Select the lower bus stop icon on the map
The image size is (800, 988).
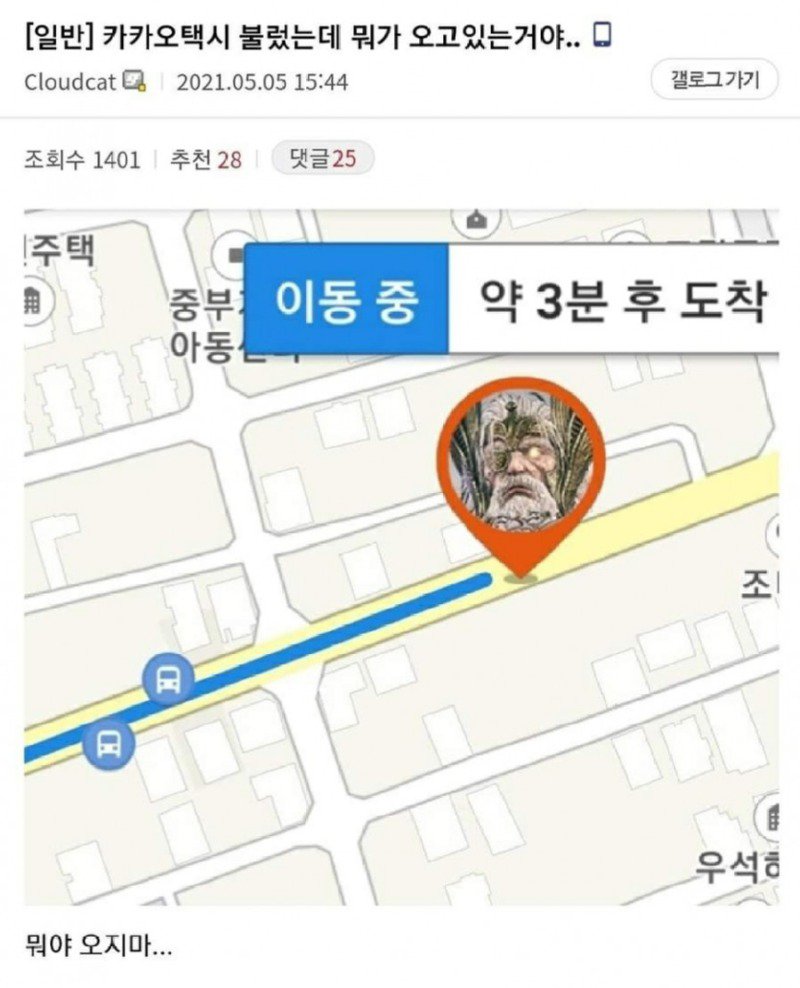point(110,744)
